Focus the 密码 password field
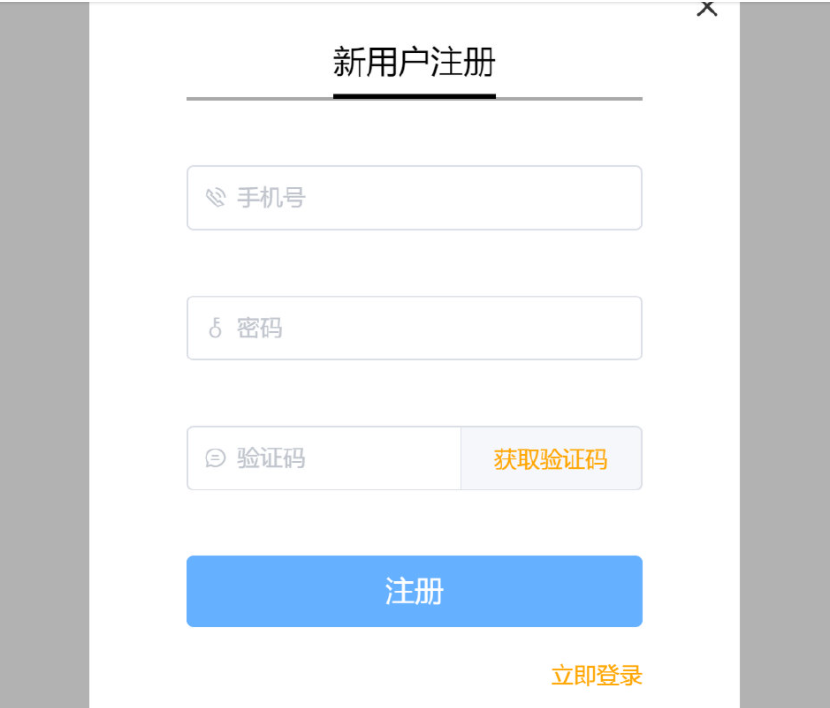The image size is (830, 708). (414, 328)
